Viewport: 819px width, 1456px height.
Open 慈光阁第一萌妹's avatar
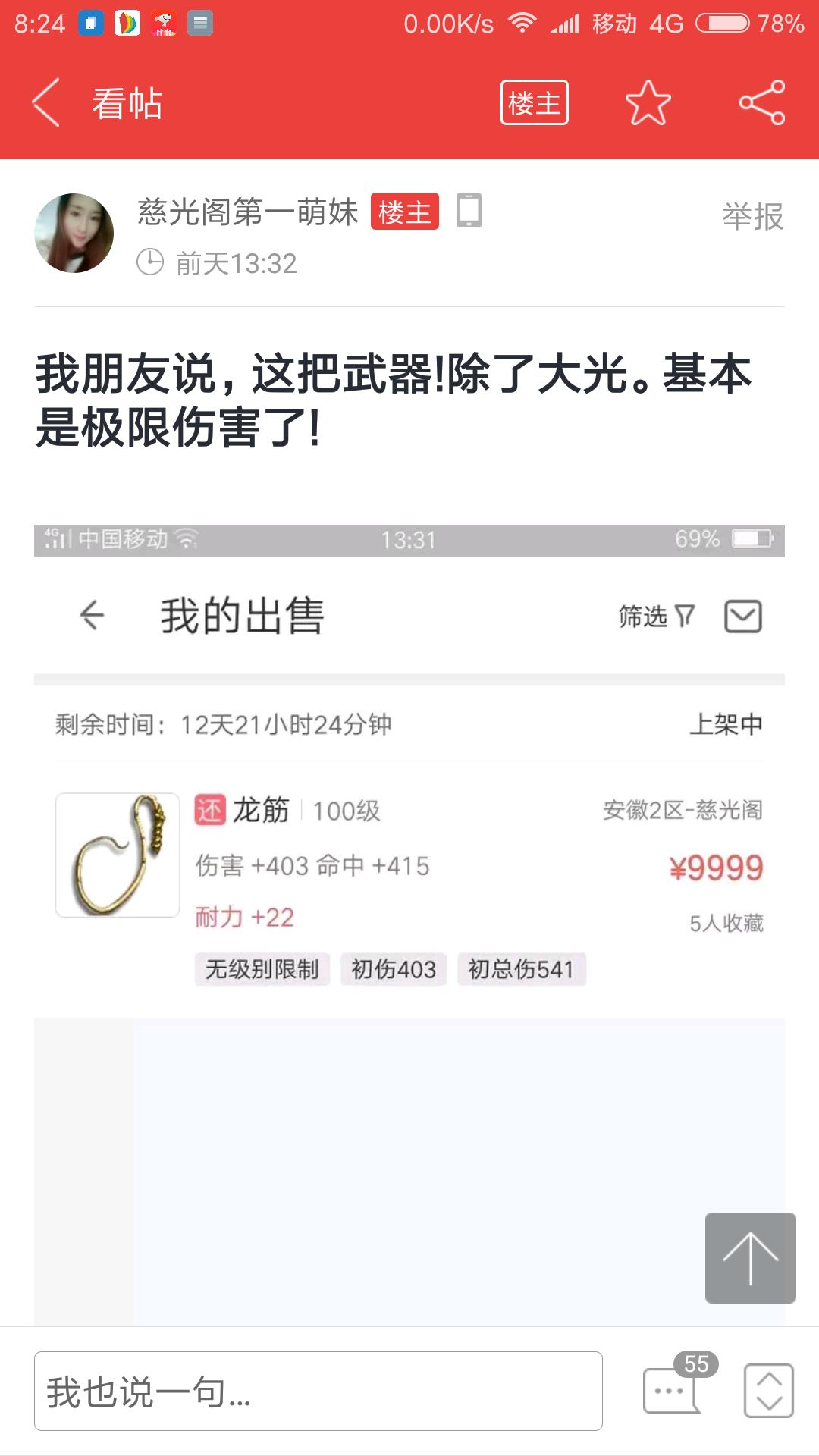[x=74, y=233]
